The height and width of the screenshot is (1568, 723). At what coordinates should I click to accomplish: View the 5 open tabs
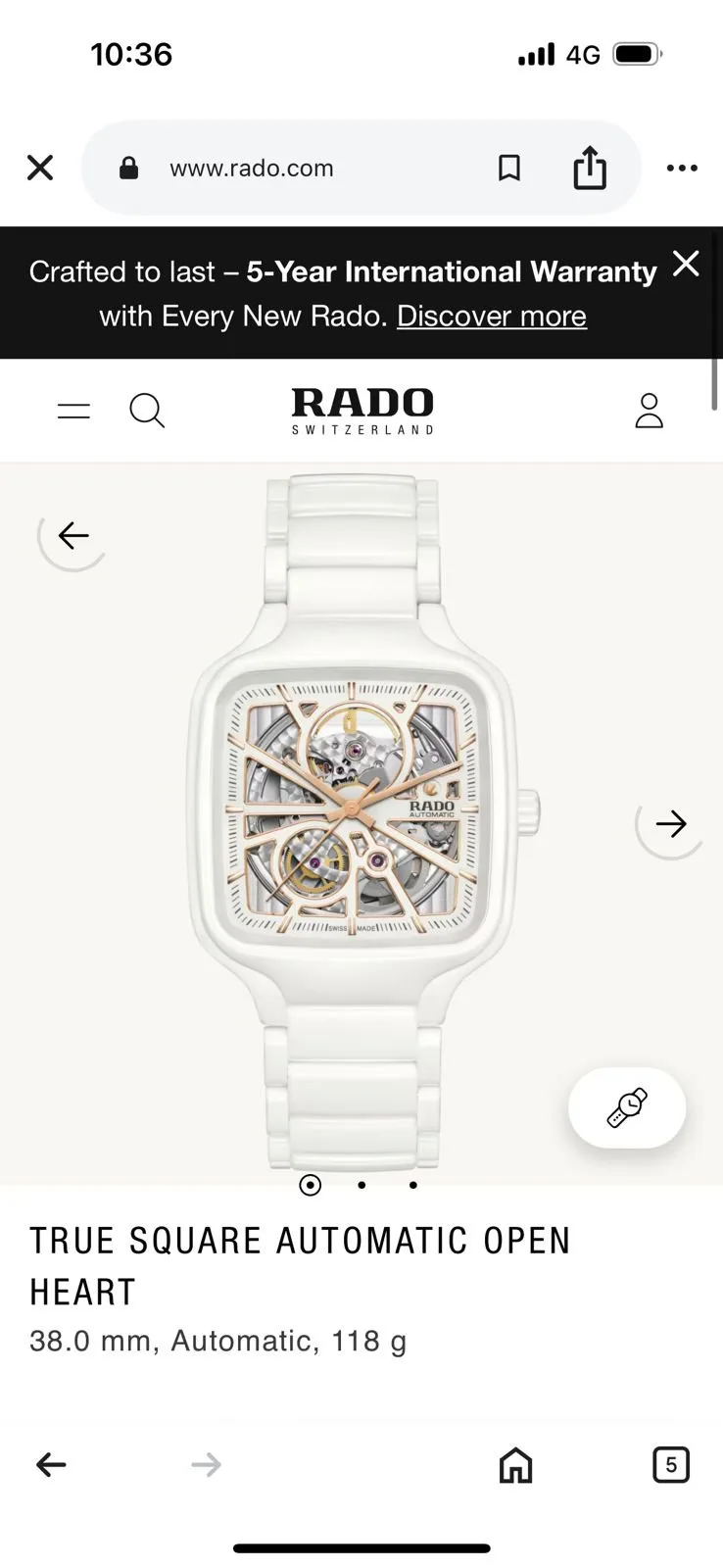[x=671, y=1465]
